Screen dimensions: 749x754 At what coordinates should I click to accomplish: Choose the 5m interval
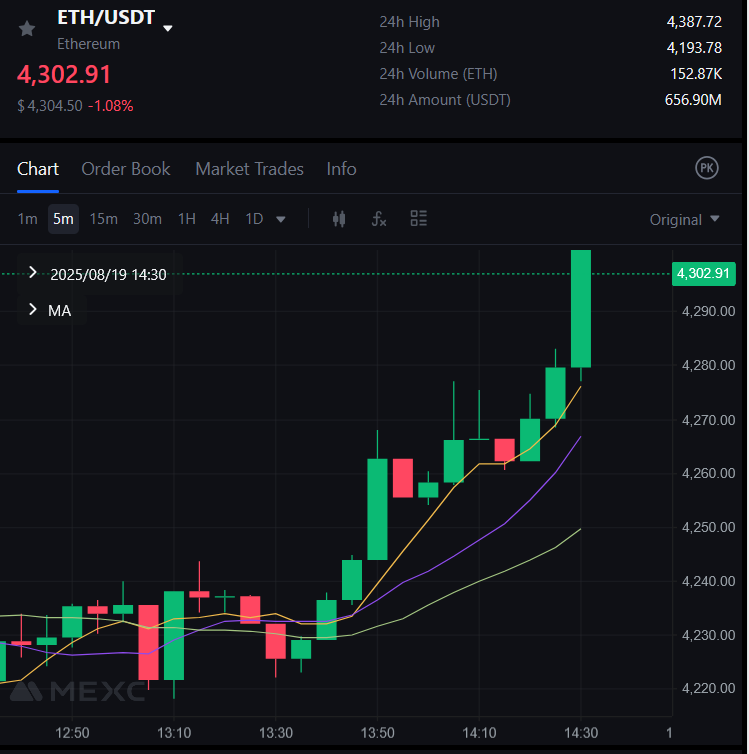63,219
